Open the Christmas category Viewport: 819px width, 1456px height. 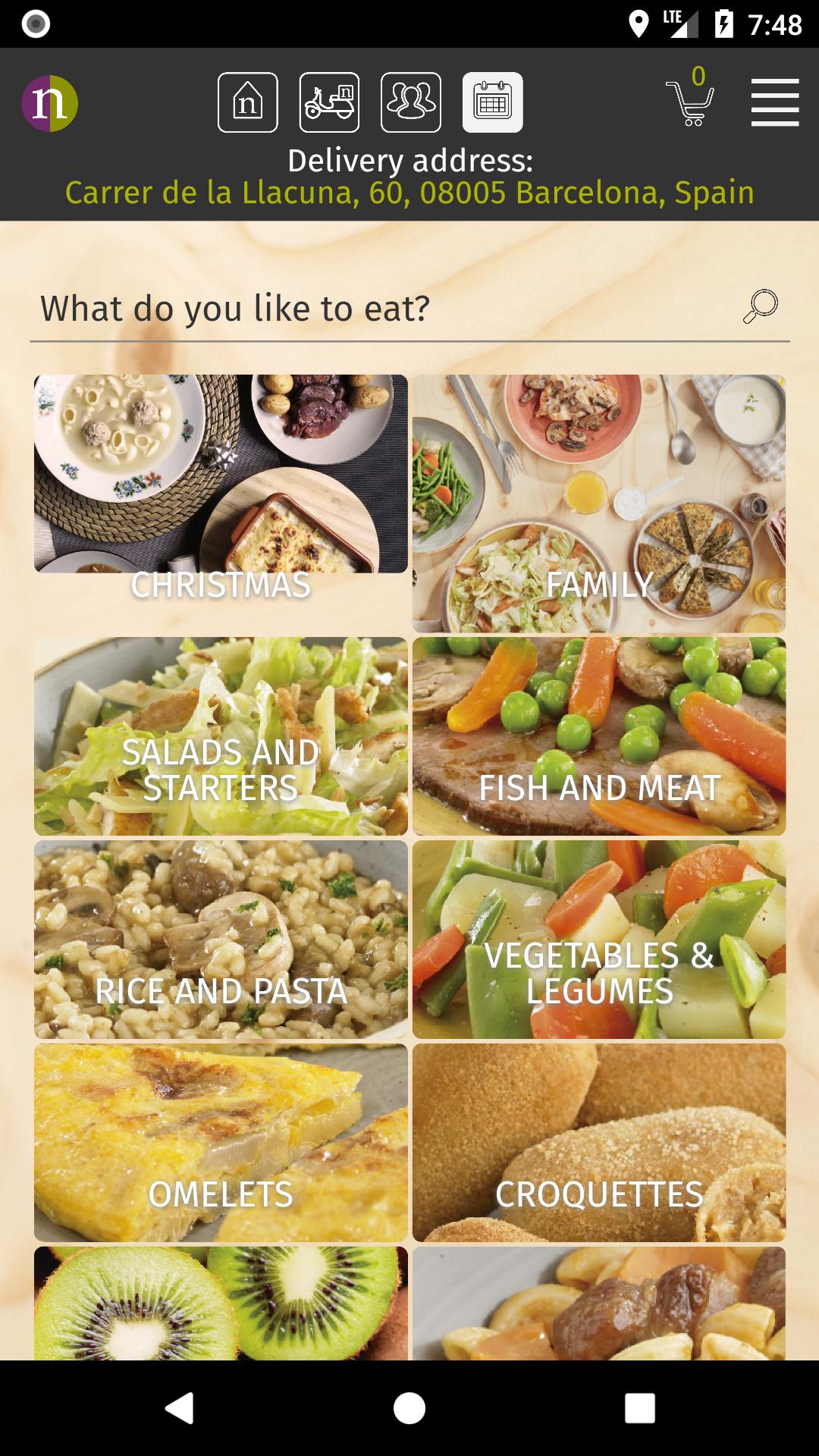[221, 485]
